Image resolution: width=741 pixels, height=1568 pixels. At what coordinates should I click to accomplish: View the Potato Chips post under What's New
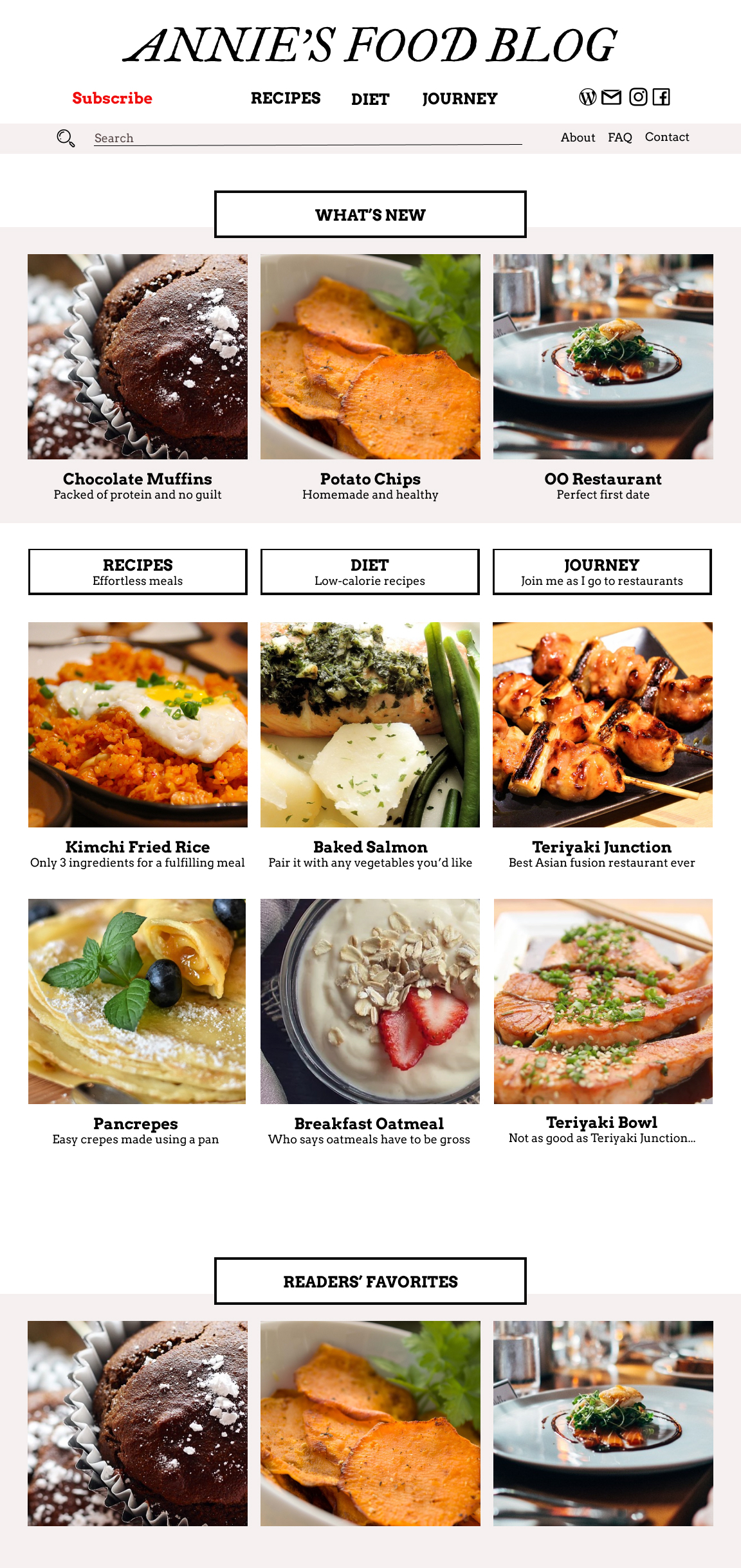[x=370, y=378]
